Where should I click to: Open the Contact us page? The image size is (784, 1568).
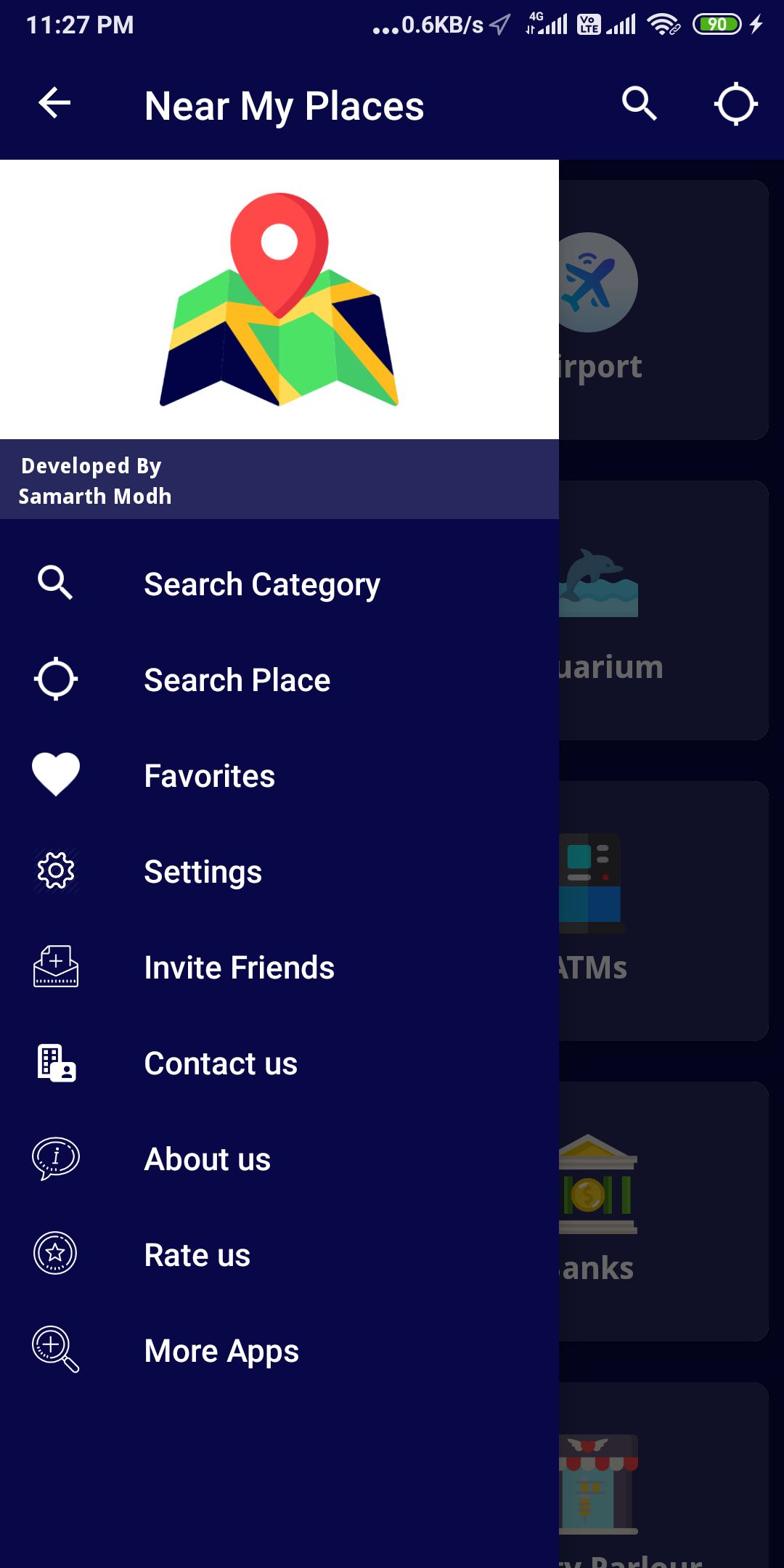click(221, 1063)
